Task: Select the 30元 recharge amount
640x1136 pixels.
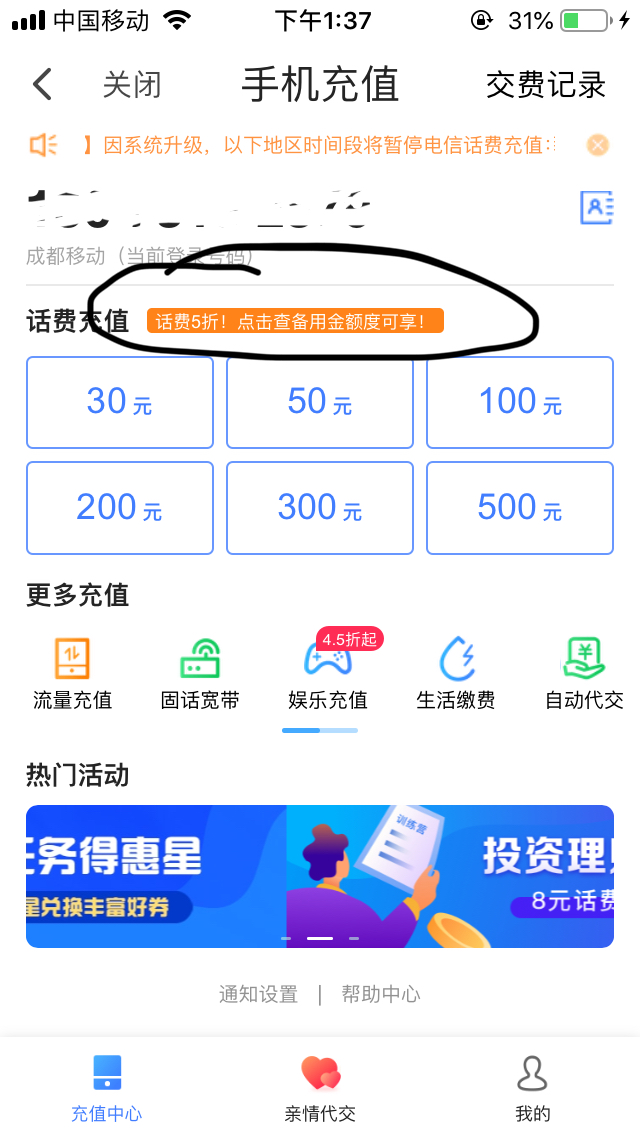Action: (x=119, y=402)
